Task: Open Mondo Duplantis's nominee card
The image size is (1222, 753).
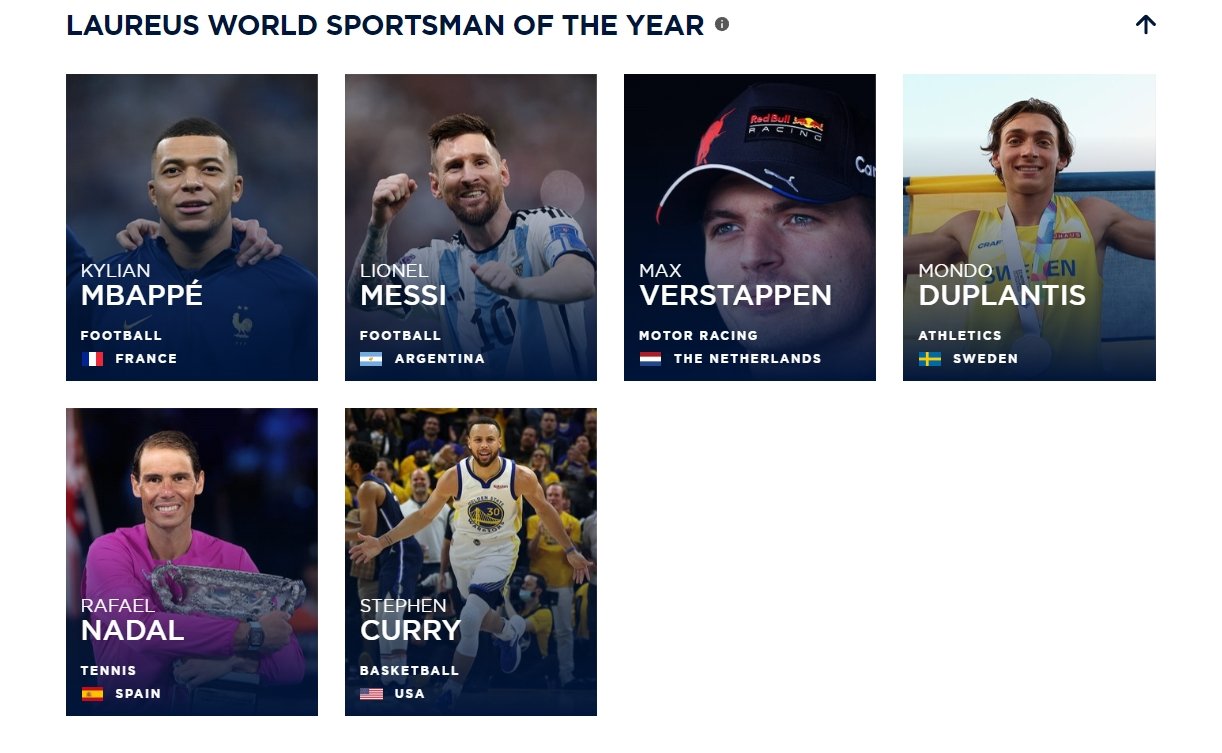Action: click(x=1029, y=227)
